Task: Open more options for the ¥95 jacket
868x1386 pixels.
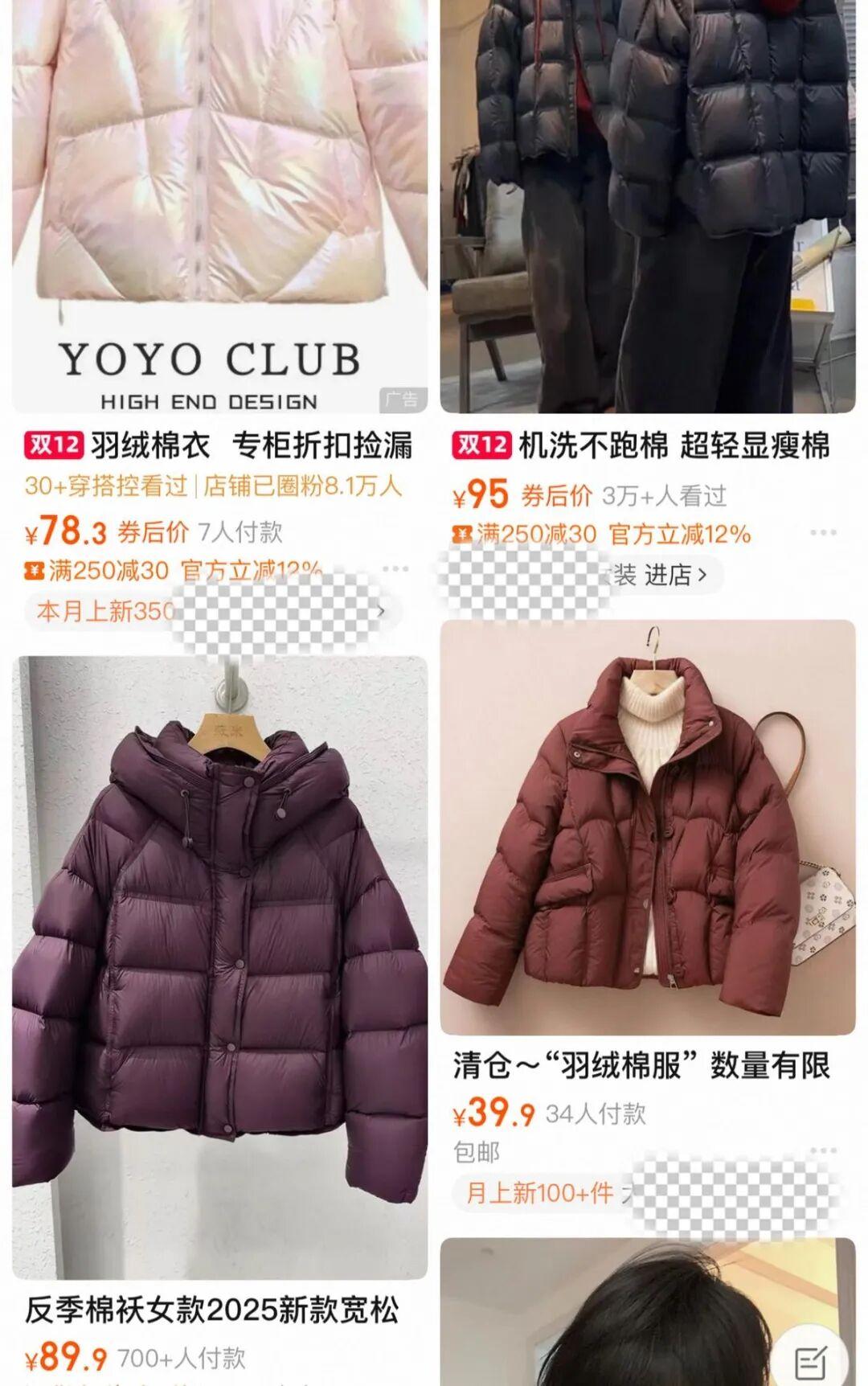Action: (823, 533)
